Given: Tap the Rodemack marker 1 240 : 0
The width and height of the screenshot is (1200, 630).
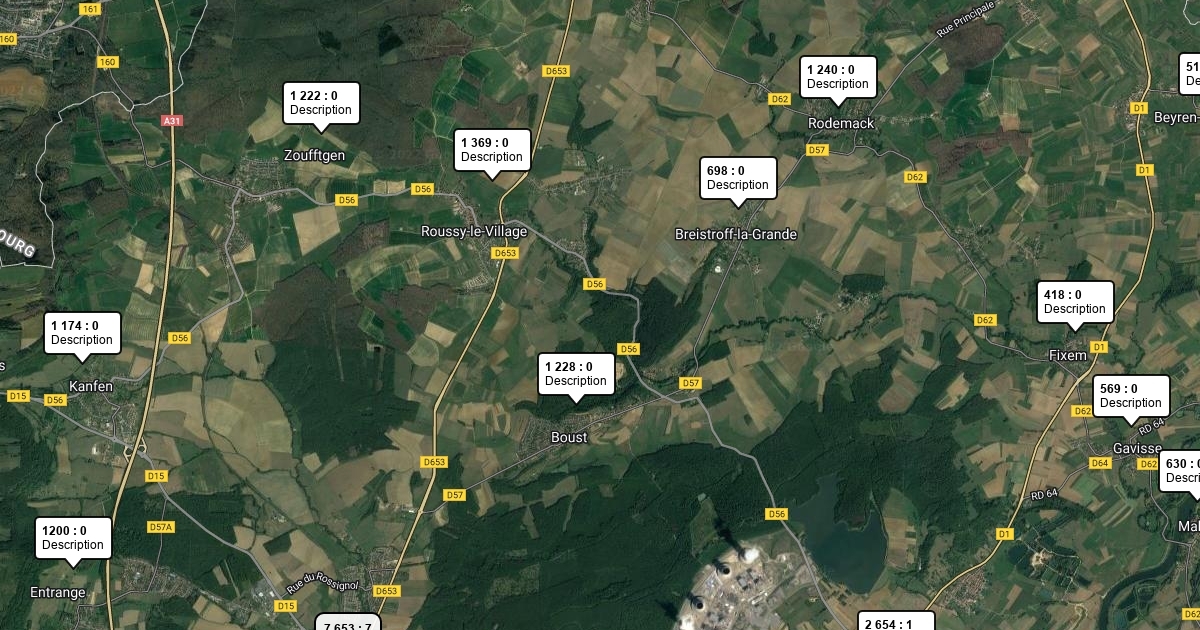Looking at the screenshot, I should pos(839,77).
